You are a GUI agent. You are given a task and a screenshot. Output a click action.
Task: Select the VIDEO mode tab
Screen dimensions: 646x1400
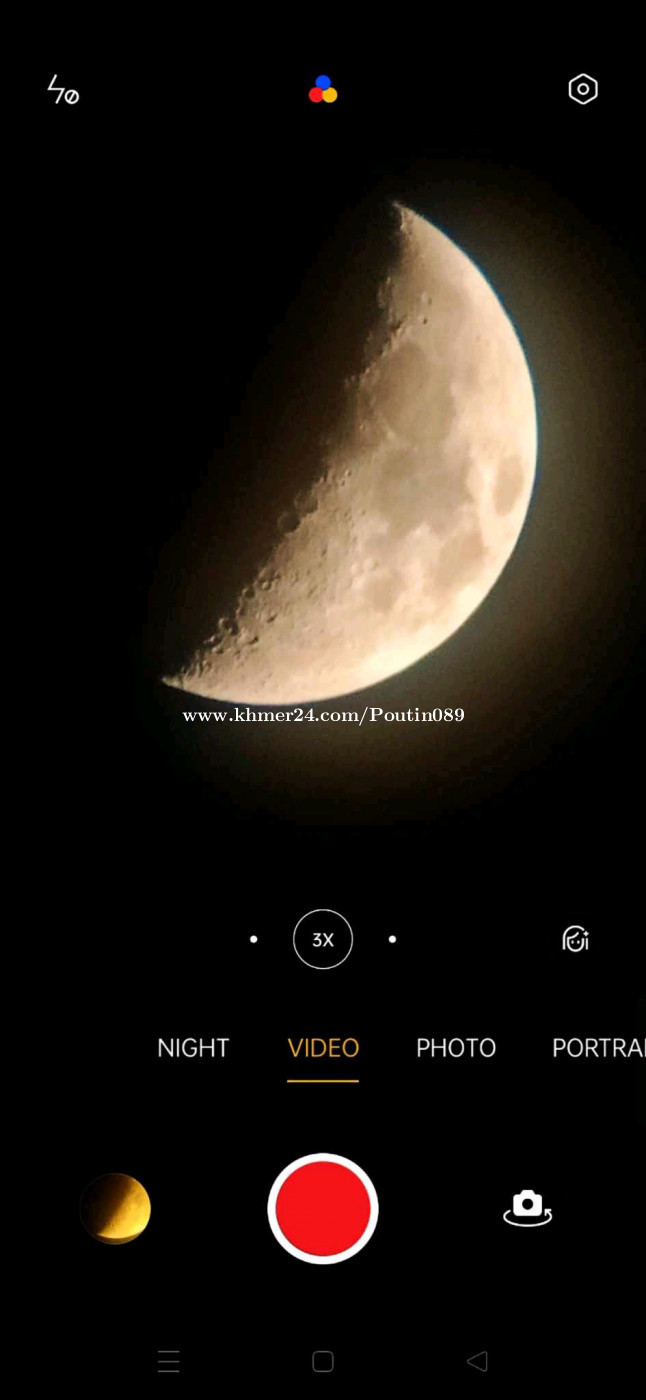pyautogui.click(x=323, y=1048)
